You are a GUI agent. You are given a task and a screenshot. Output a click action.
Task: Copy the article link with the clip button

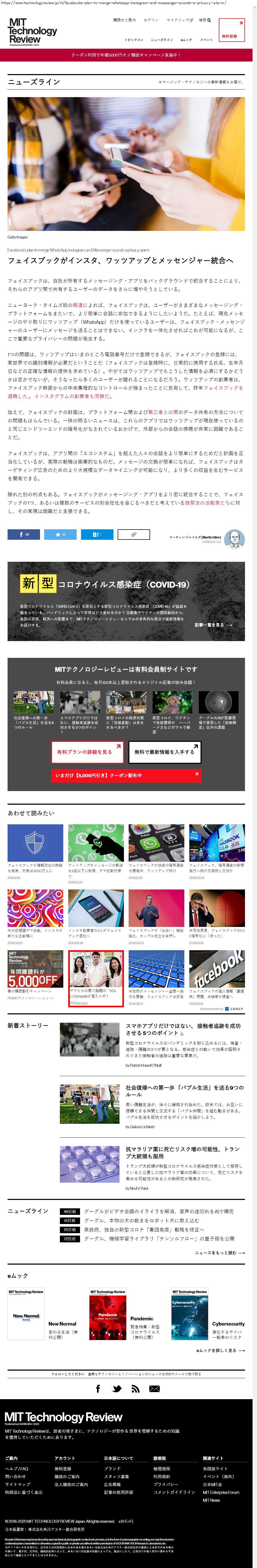coord(133,535)
